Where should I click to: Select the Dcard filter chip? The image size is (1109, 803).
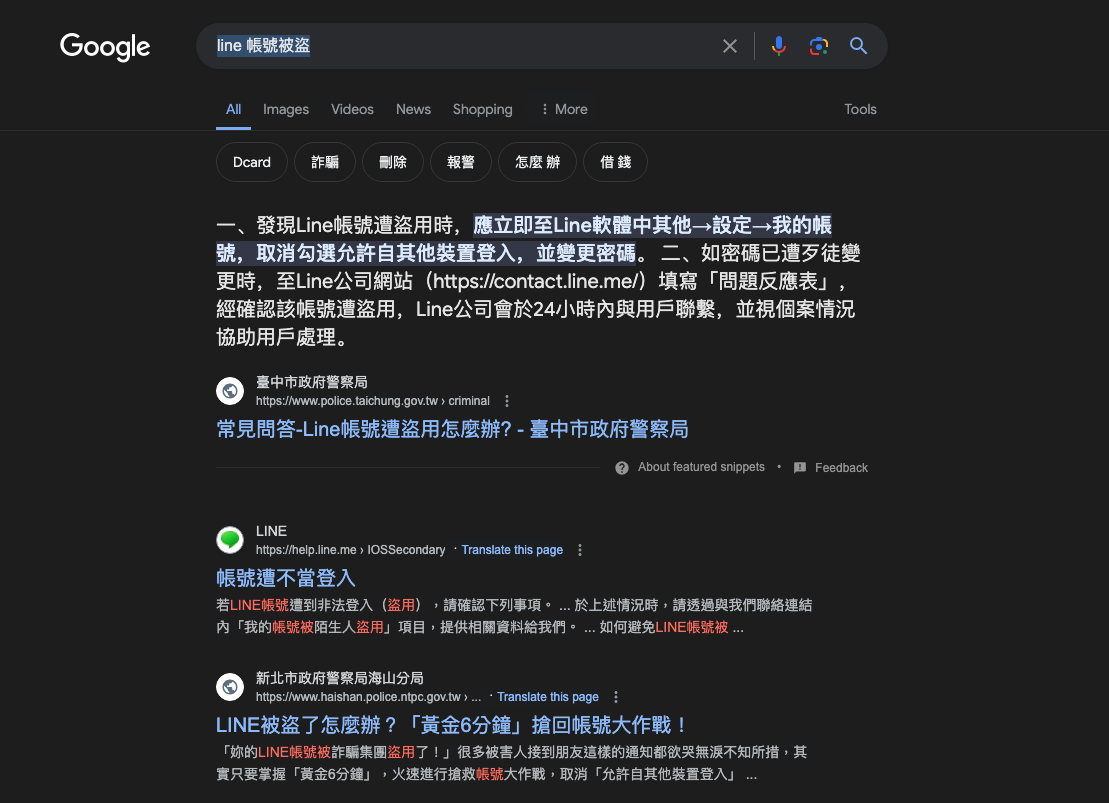click(252, 162)
